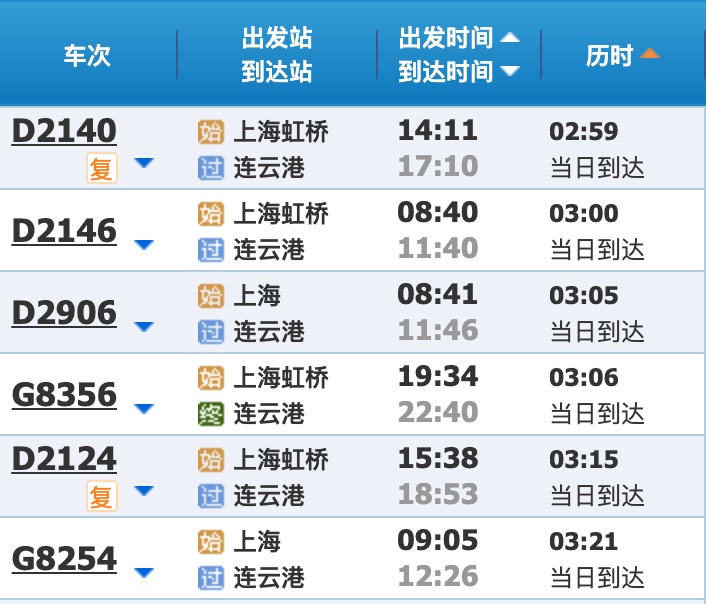706x604 pixels.
Task: Expand stop list arrow for G8356
Action: 144,409
